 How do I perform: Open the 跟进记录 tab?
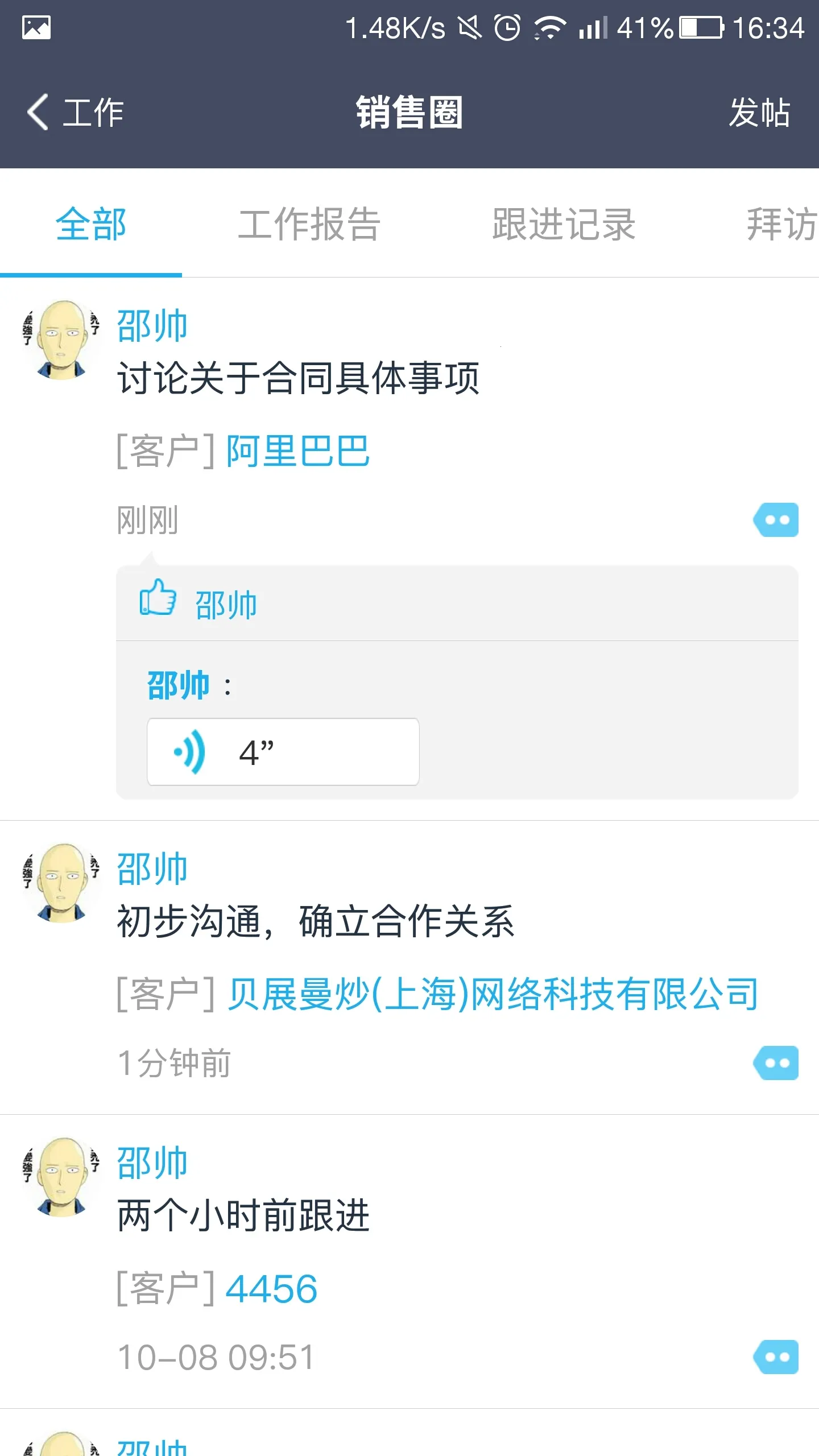click(563, 225)
